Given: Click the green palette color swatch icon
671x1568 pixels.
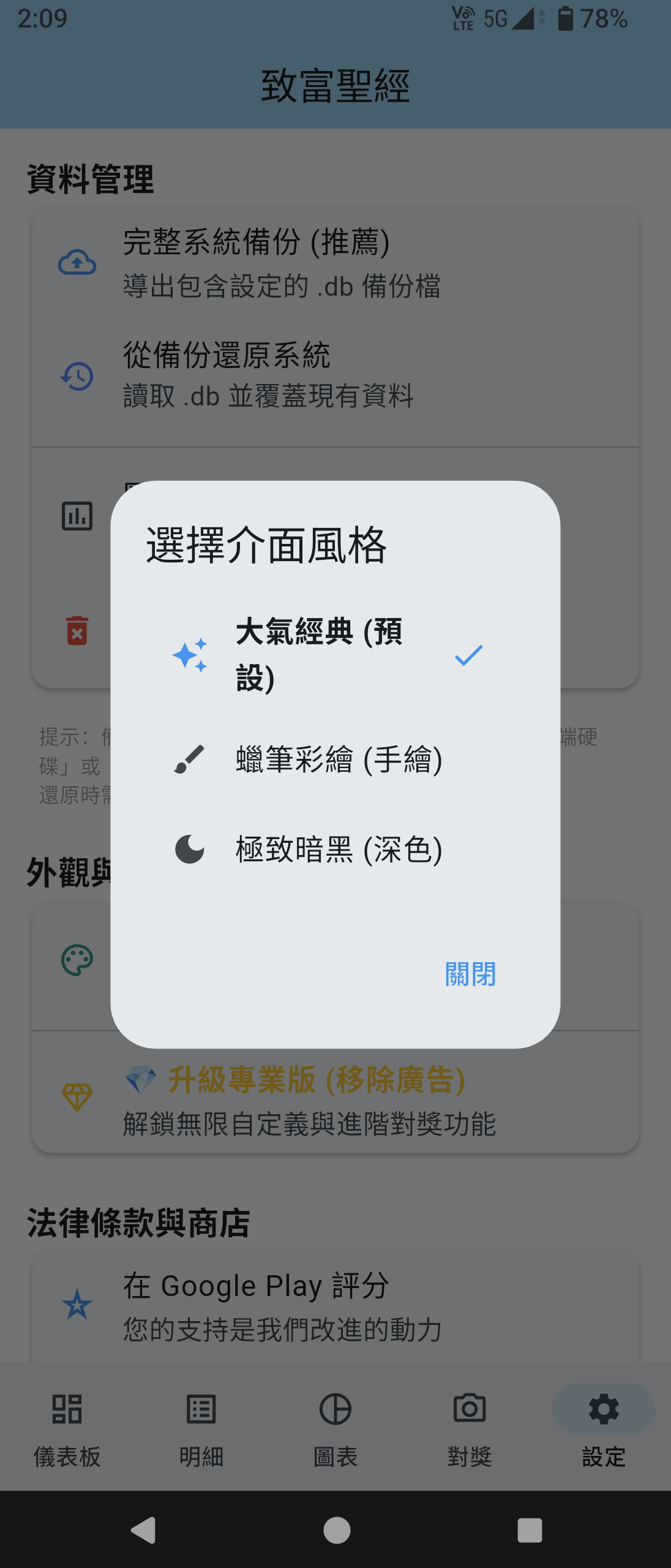Looking at the screenshot, I should (x=78, y=959).
